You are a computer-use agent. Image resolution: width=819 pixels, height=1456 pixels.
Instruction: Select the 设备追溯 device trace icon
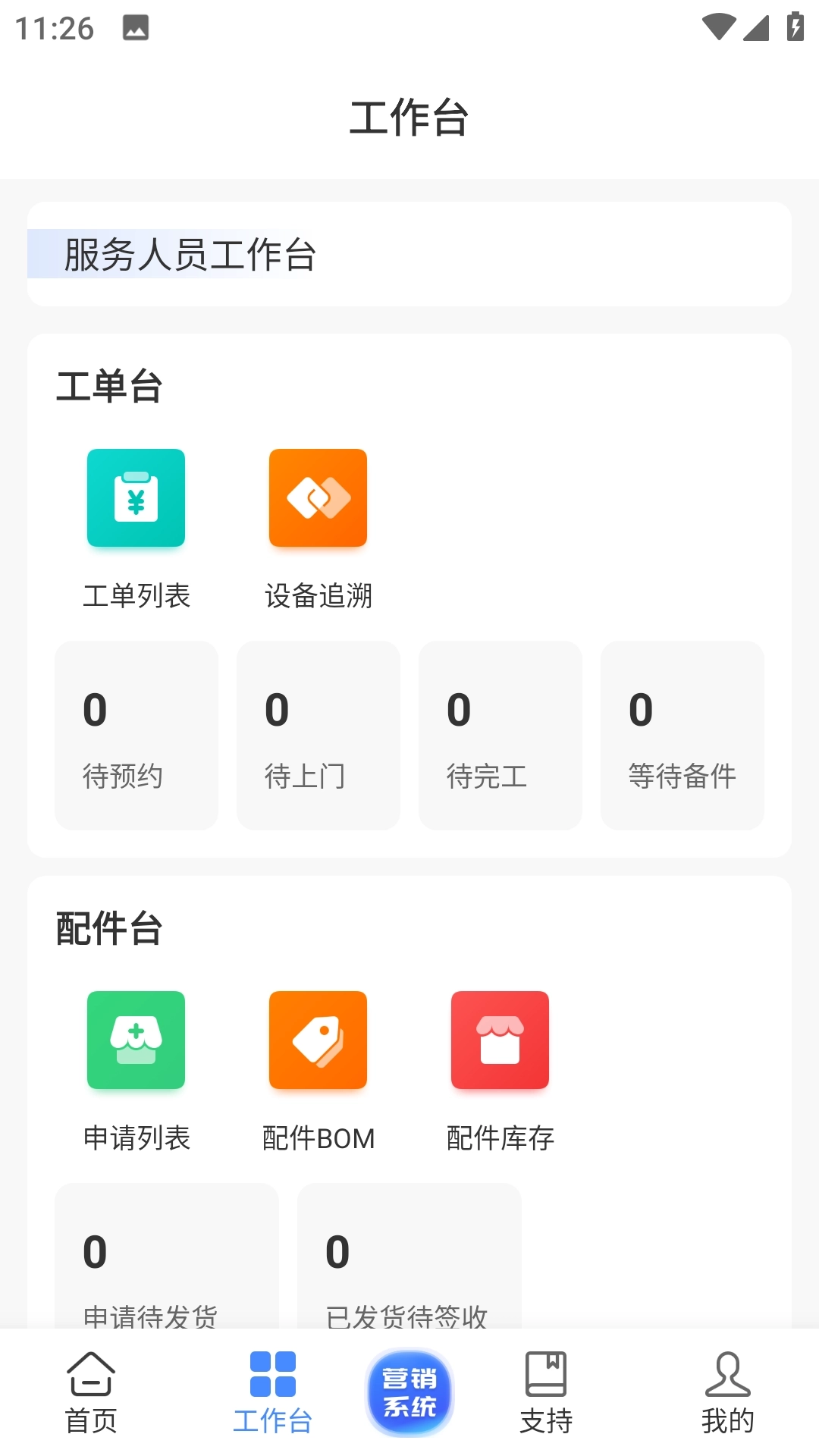click(x=318, y=498)
